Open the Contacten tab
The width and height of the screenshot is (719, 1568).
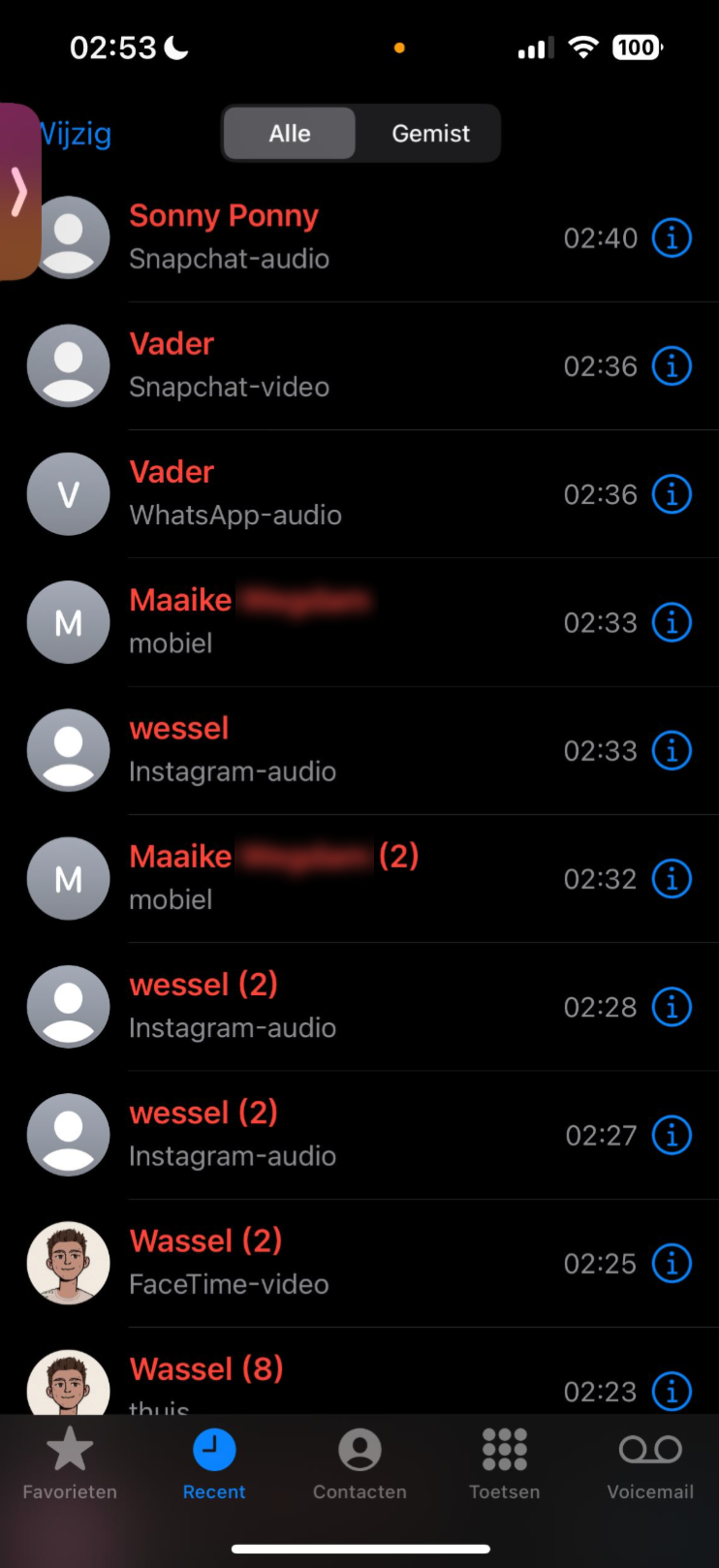[359, 1464]
